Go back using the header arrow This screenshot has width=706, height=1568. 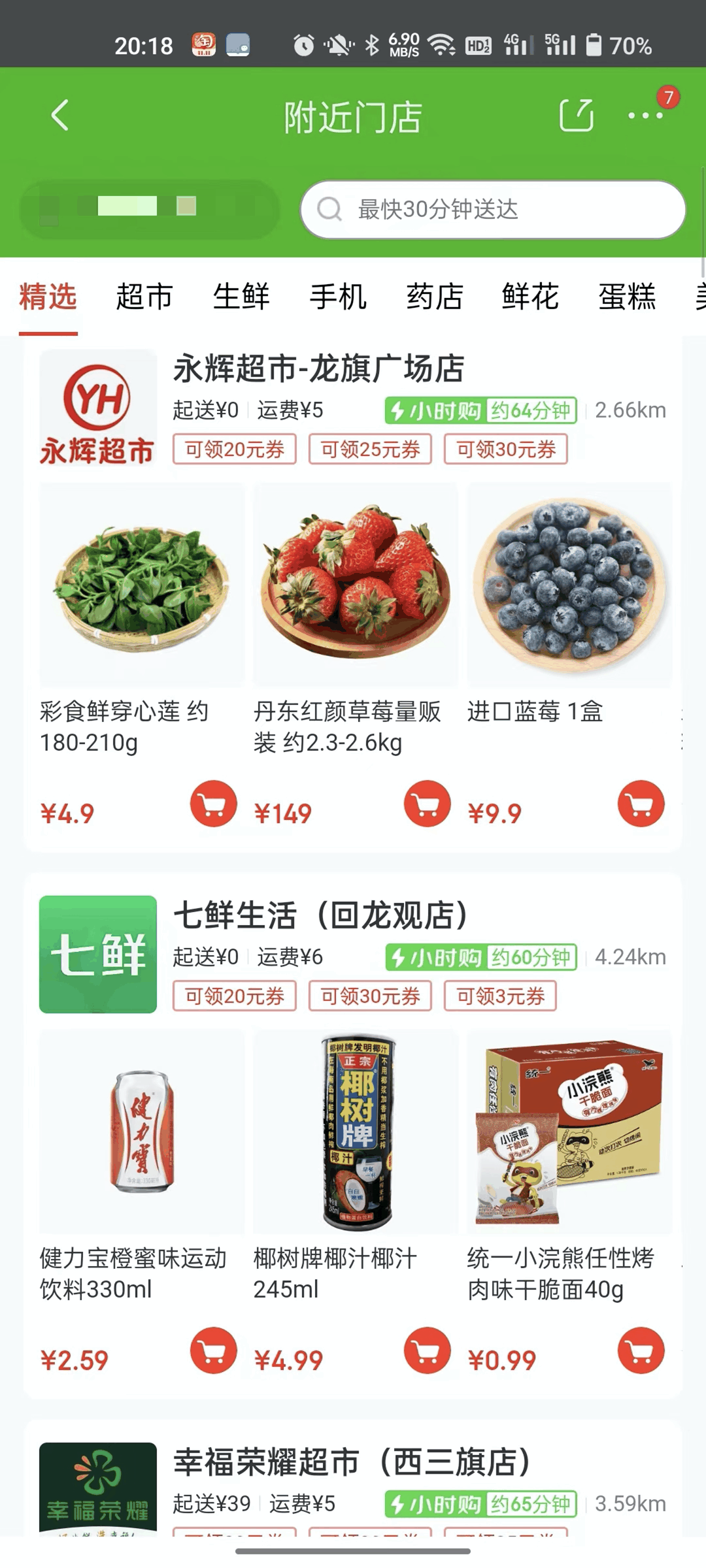60,116
